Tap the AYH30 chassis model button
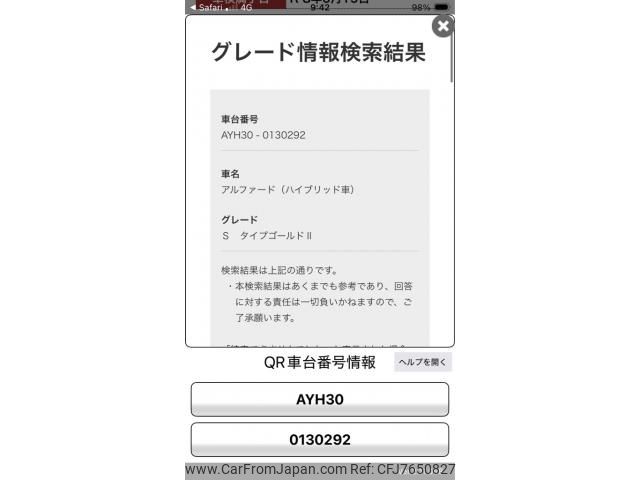Screen dimensions: 640x480 (x=320, y=399)
